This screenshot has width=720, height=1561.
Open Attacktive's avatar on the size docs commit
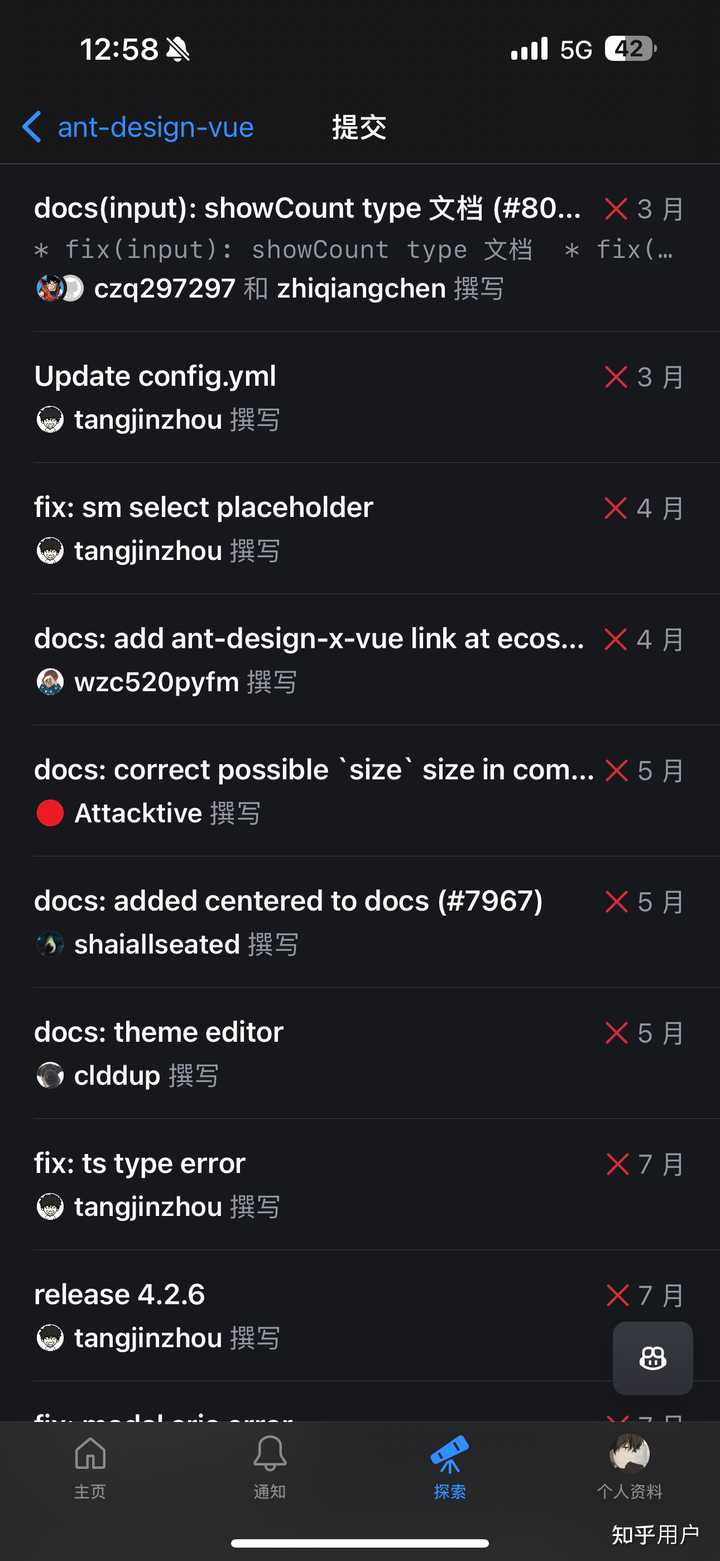point(49,813)
